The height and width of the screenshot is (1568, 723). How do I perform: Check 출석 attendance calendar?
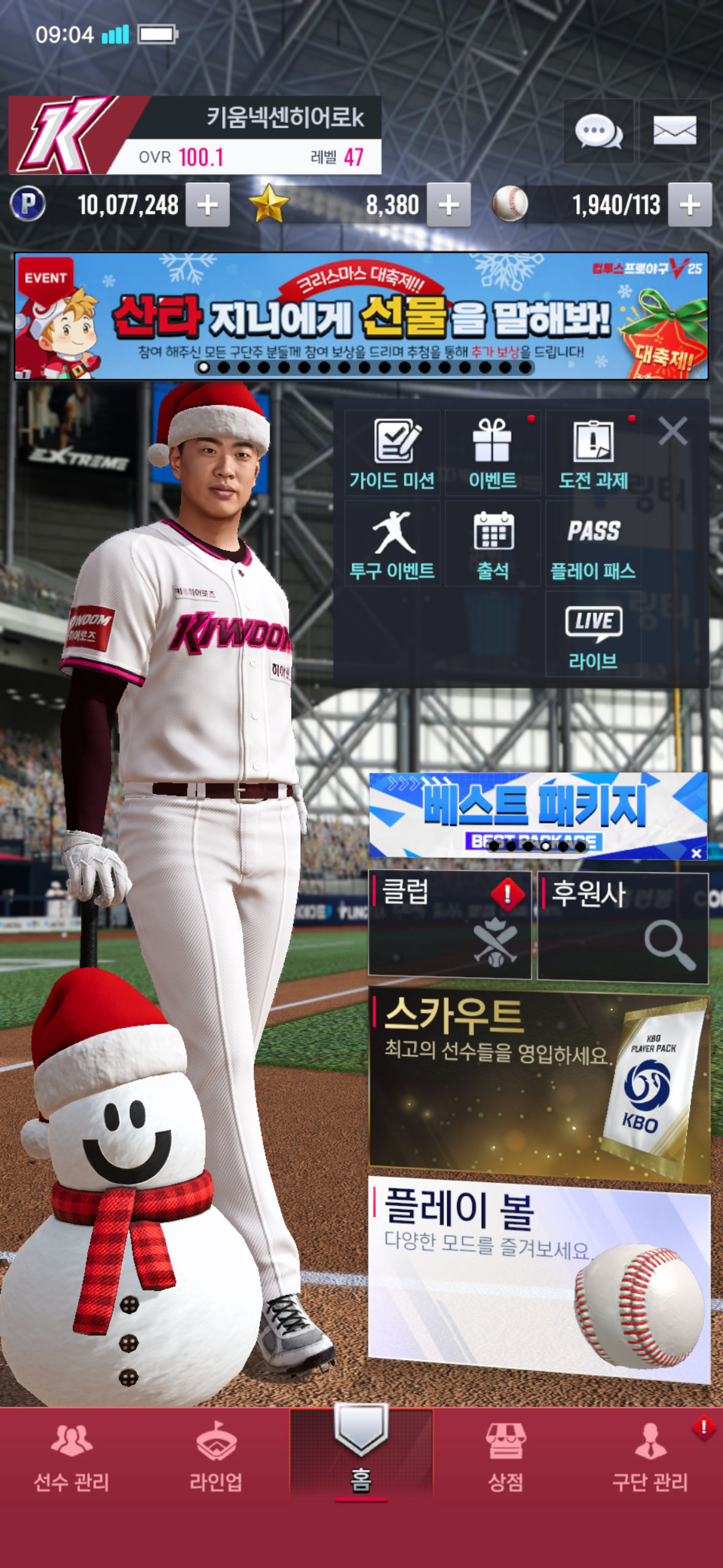tap(492, 544)
